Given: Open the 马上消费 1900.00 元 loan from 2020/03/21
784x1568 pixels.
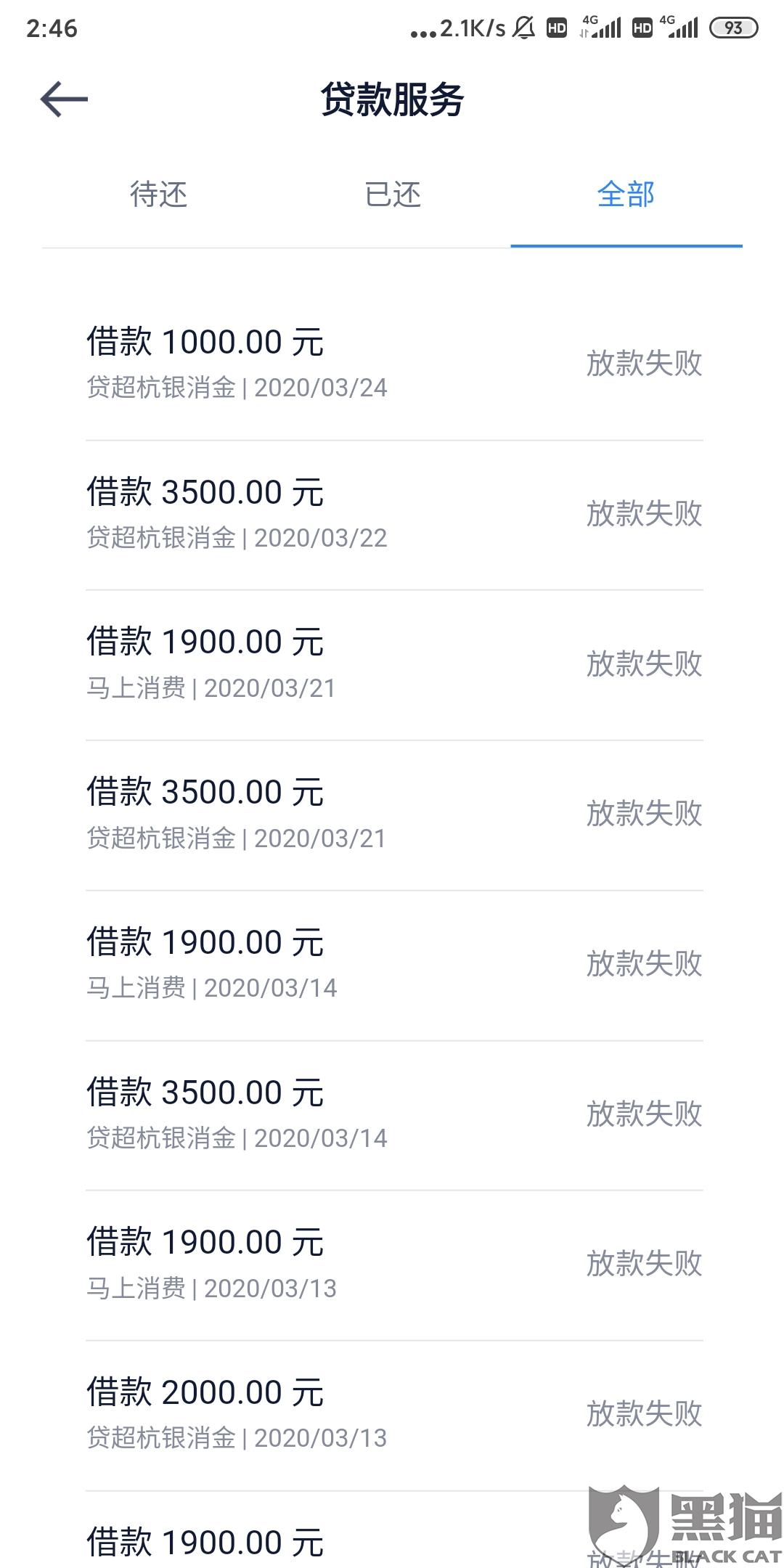Looking at the screenshot, I should pyautogui.click(x=392, y=663).
